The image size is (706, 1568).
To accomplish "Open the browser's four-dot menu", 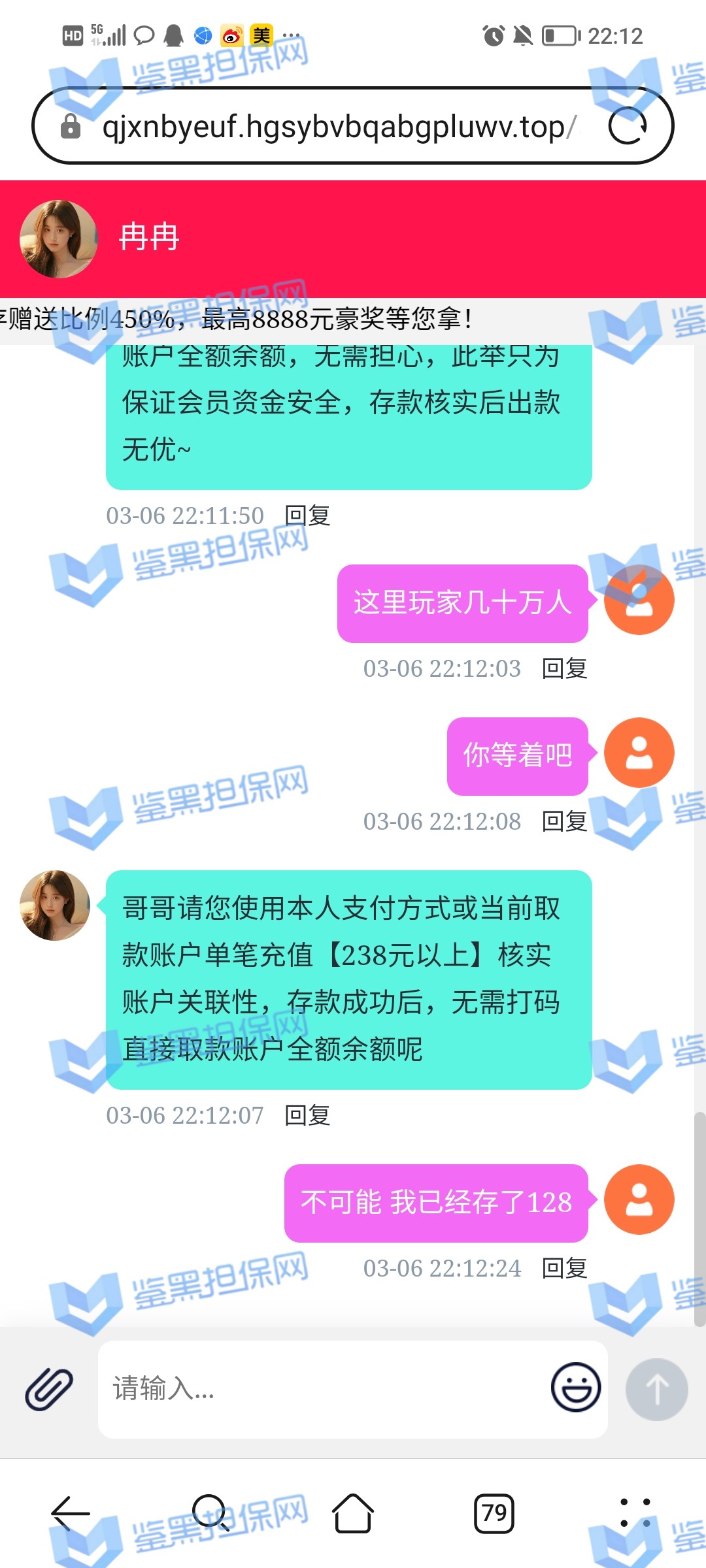I will tap(635, 1513).
